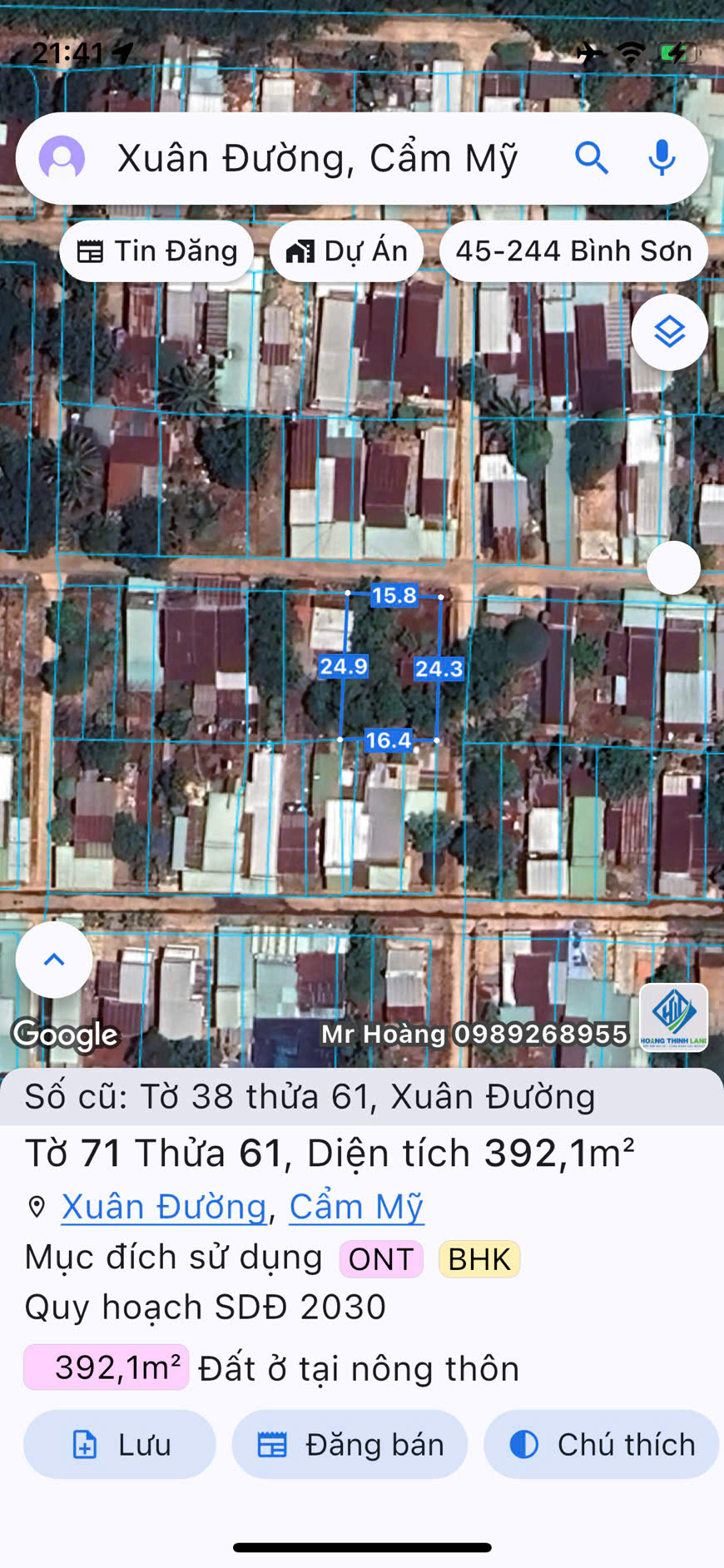Image resolution: width=724 pixels, height=1568 pixels.
Task: Expand panel with the up chevron
Action: pyautogui.click(x=54, y=960)
